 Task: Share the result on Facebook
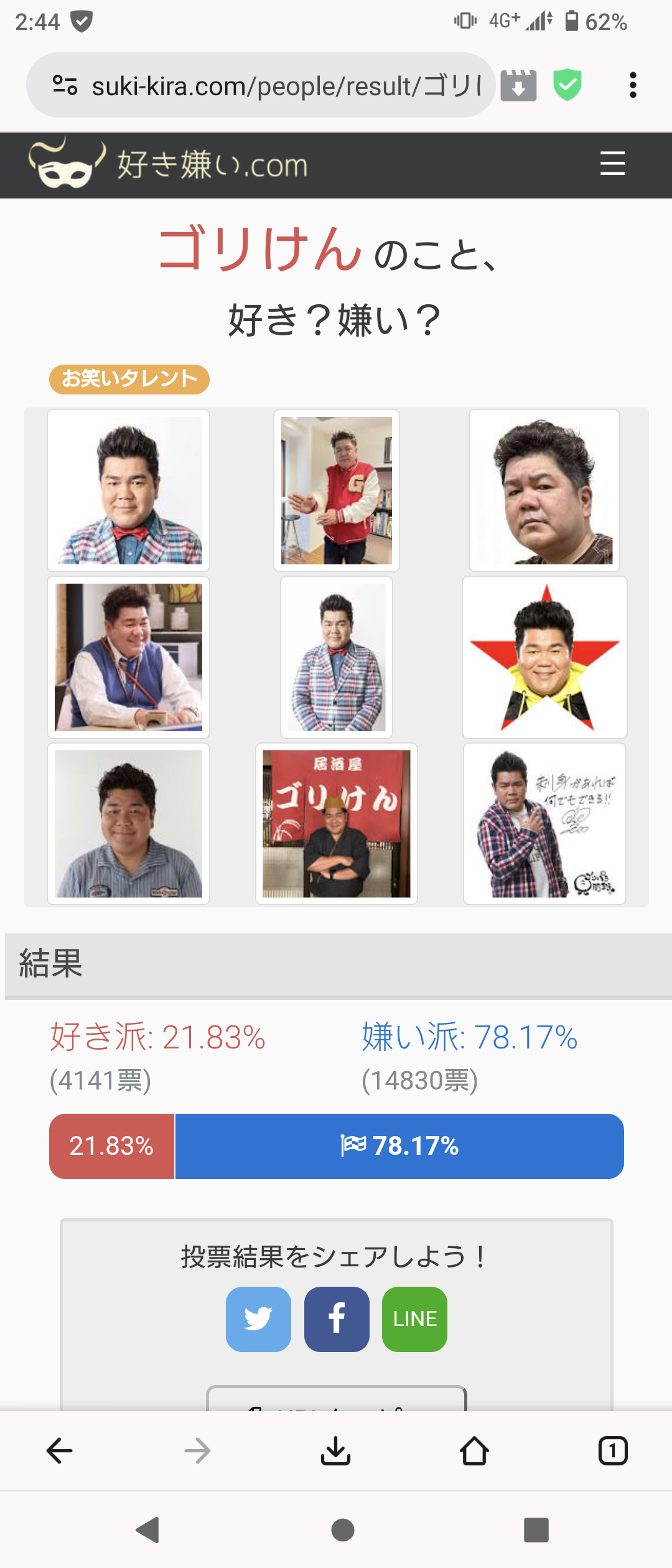click(337, 1318)
